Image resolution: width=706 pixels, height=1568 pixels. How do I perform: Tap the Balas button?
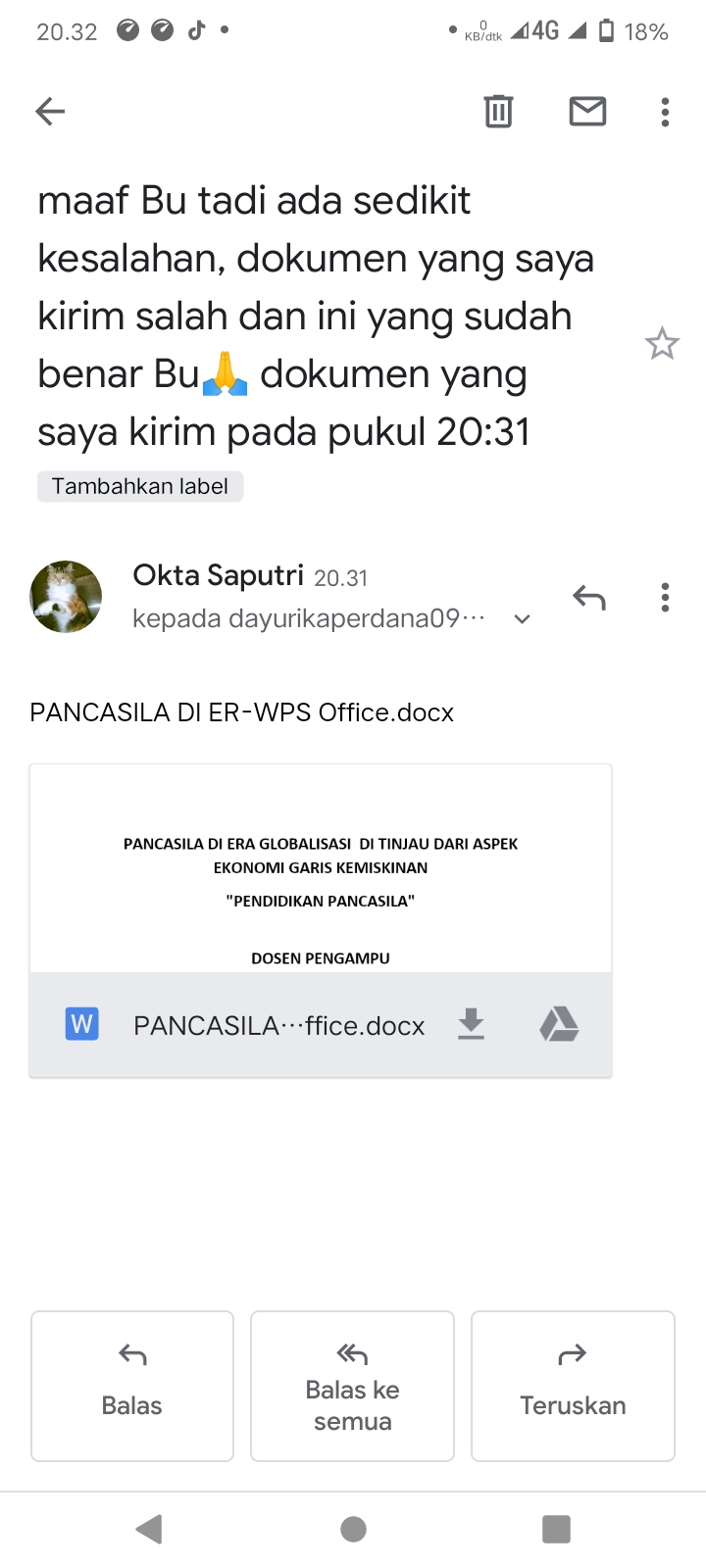132,1386
